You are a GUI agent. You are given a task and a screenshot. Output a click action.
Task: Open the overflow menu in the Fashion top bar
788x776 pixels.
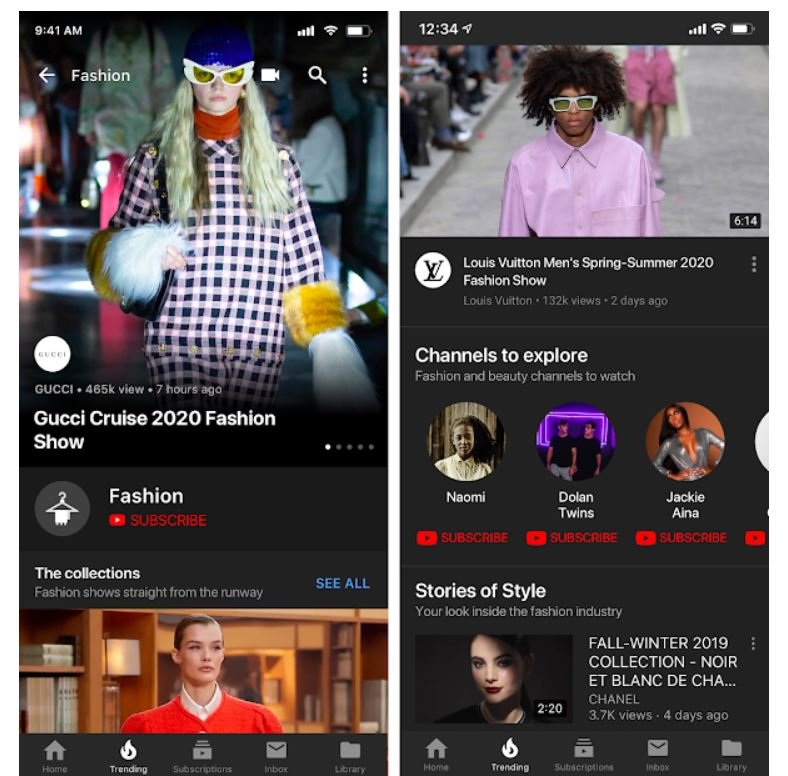[364, 75]
